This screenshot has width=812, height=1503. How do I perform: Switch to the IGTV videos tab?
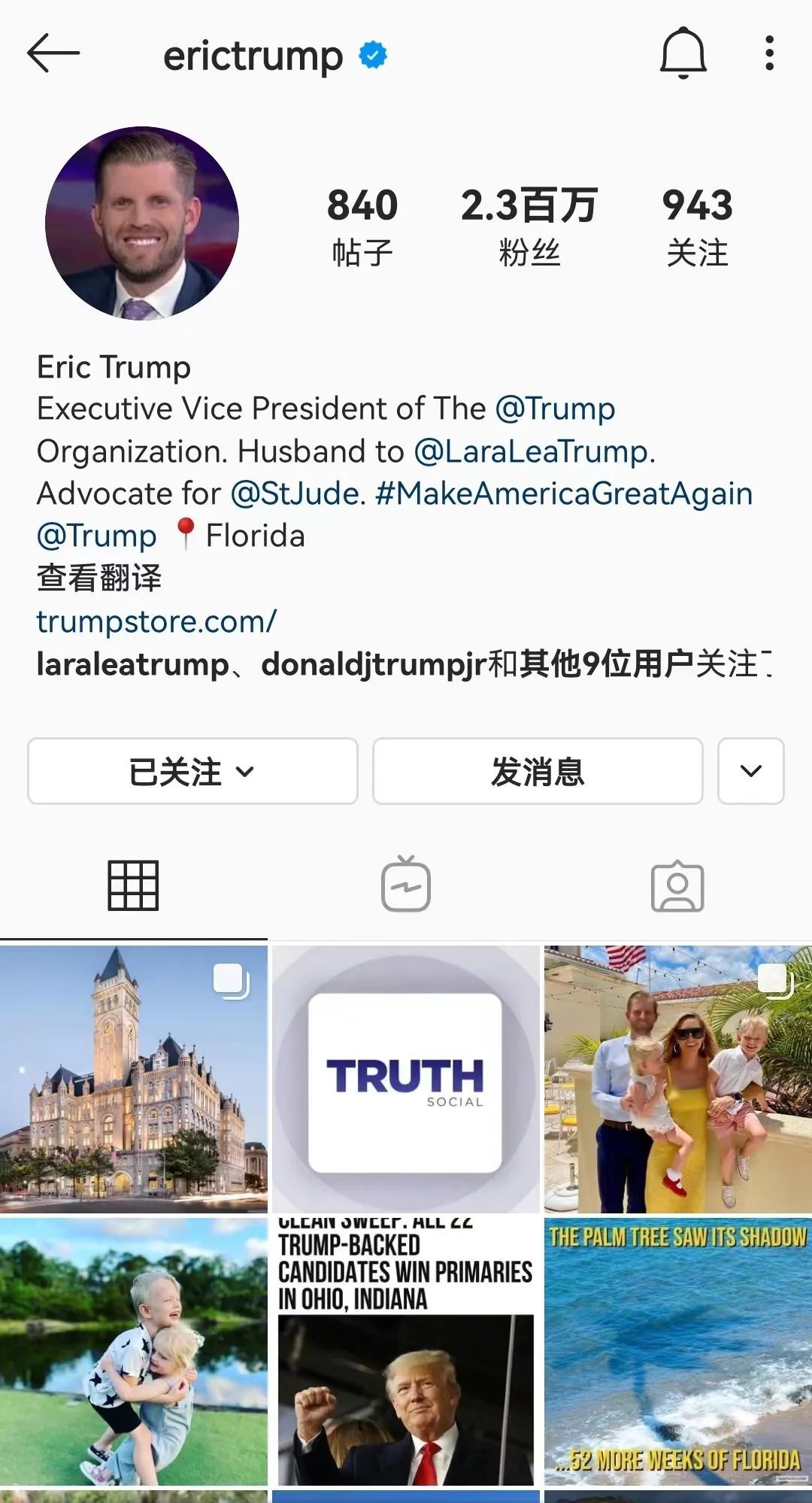tap(406, 885)
